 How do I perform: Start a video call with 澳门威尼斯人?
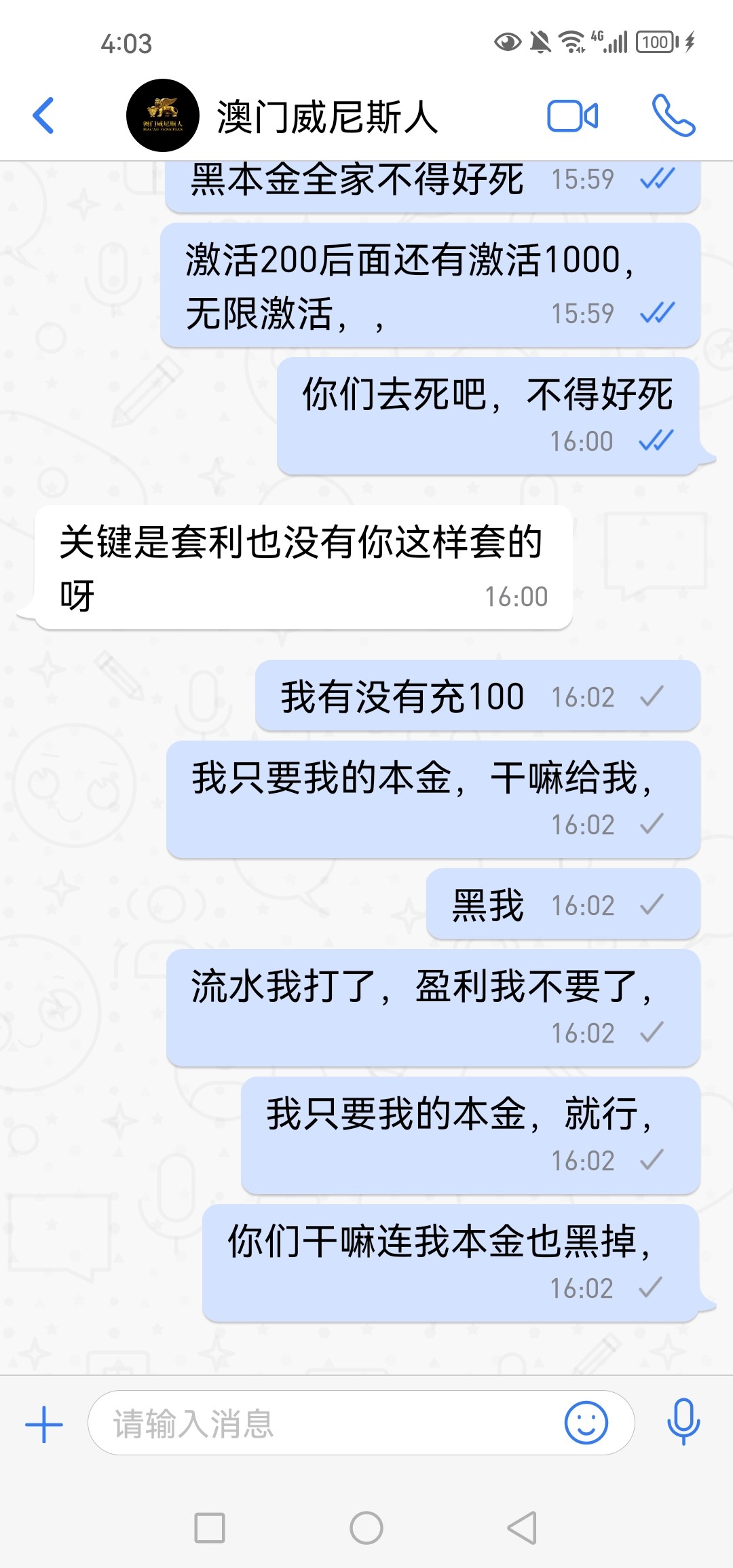coord(572,115)
